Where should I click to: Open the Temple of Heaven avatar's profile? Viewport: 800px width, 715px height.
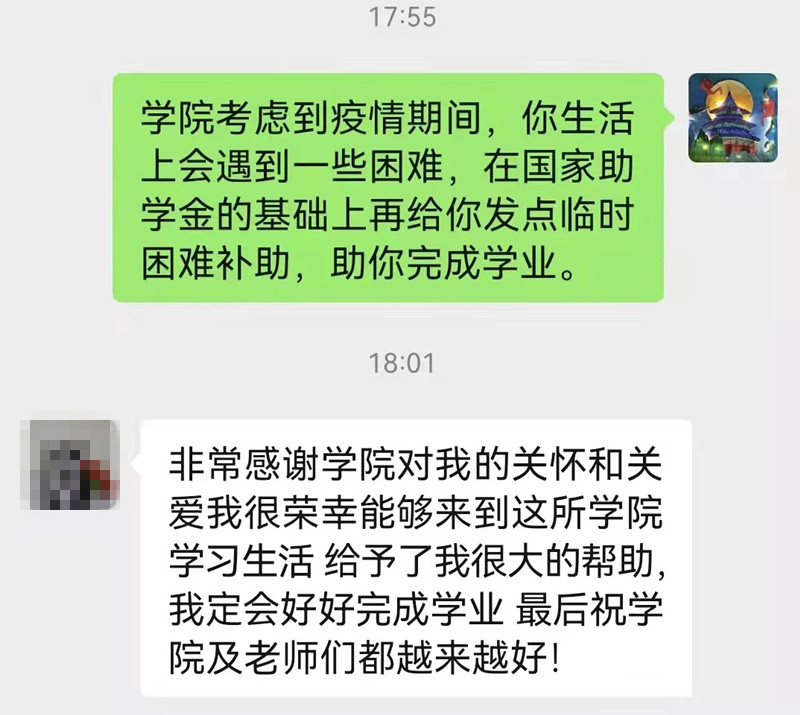pos(733,117)
